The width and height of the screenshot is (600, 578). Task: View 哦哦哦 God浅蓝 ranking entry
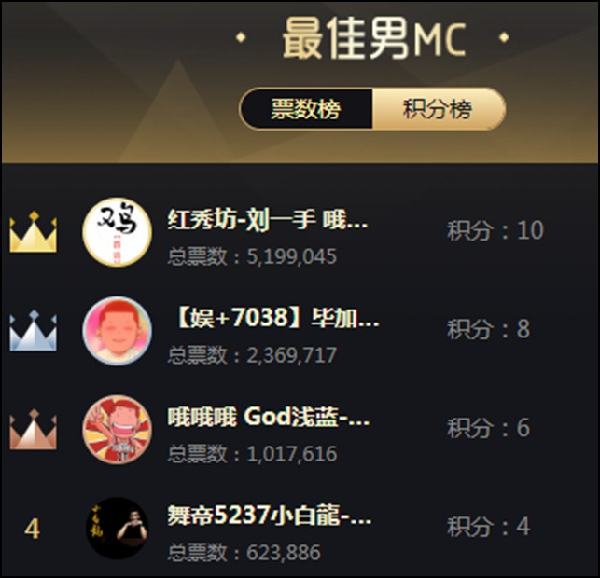click(x=269, y=418)
